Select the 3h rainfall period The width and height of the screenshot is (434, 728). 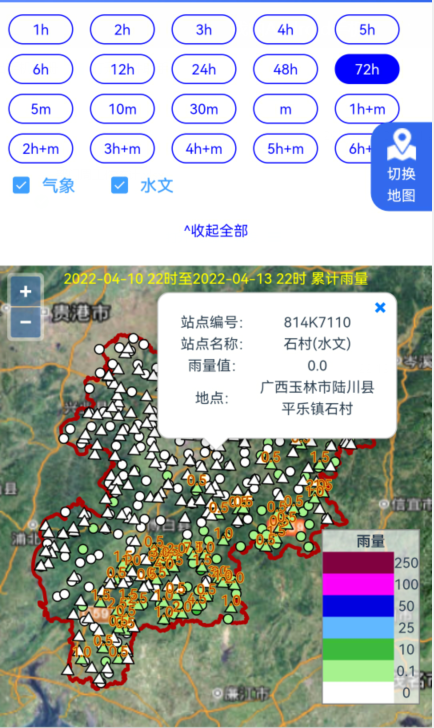pyautogui.click(x=204, y=30)
